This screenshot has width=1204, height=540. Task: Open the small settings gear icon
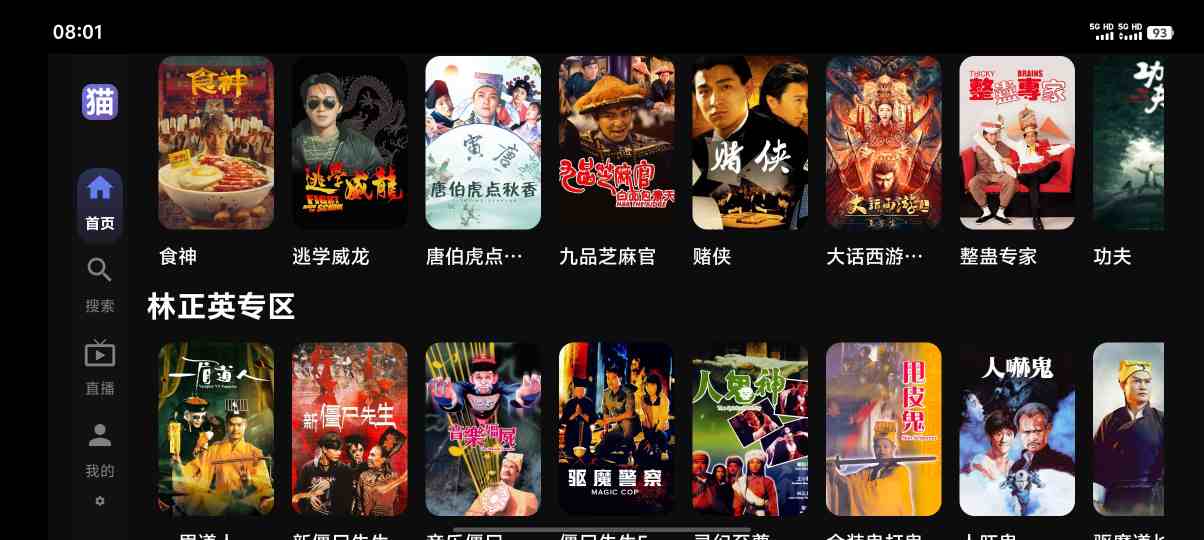click(x=100, y=501)
